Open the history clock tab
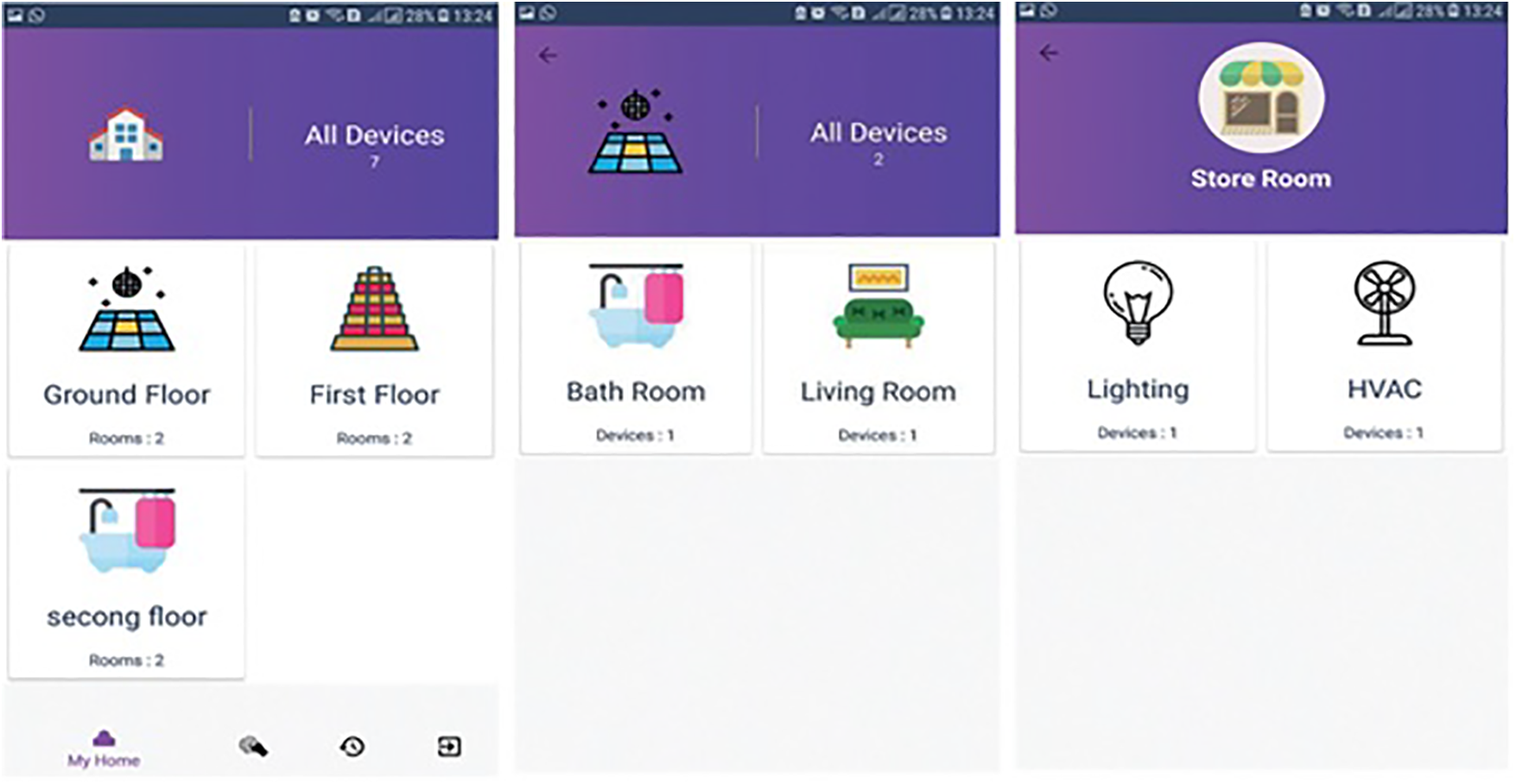This screenshot has height=784, width=1516. (x=352, y=746)
